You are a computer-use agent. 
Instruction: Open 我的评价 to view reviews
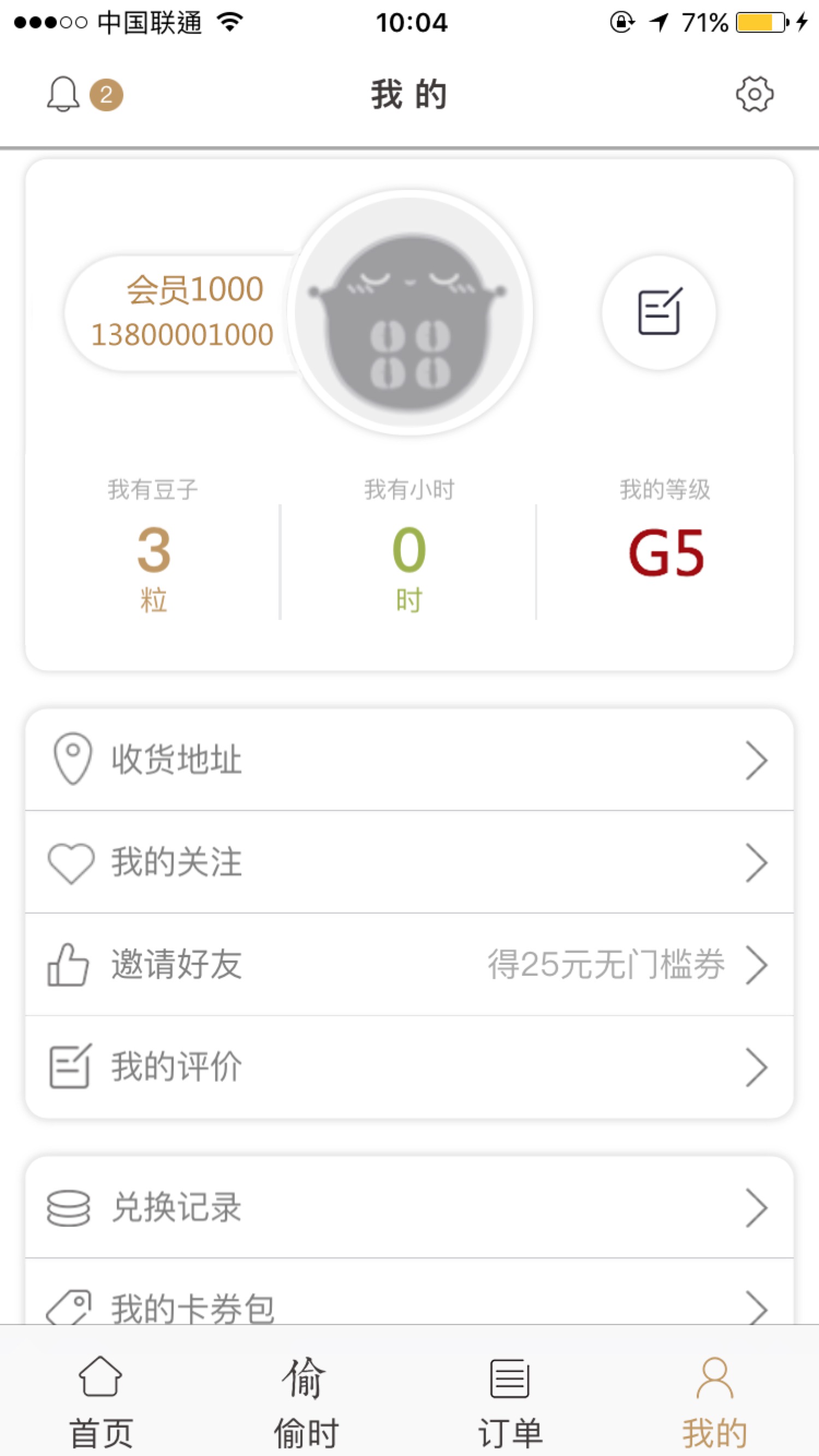click(x=176, y=1066)
